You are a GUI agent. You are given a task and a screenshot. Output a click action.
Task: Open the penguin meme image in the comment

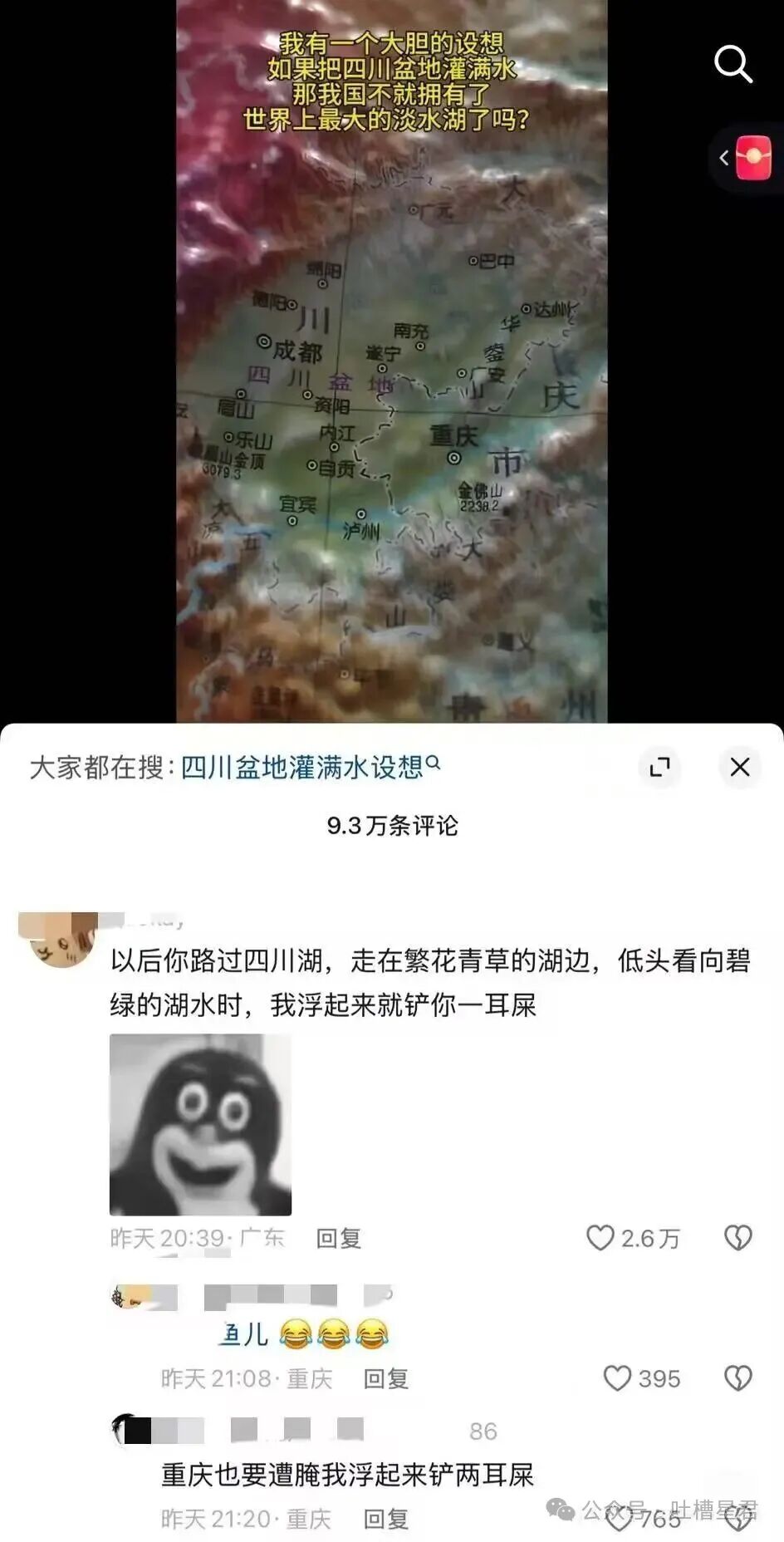tap(200, 1124)
